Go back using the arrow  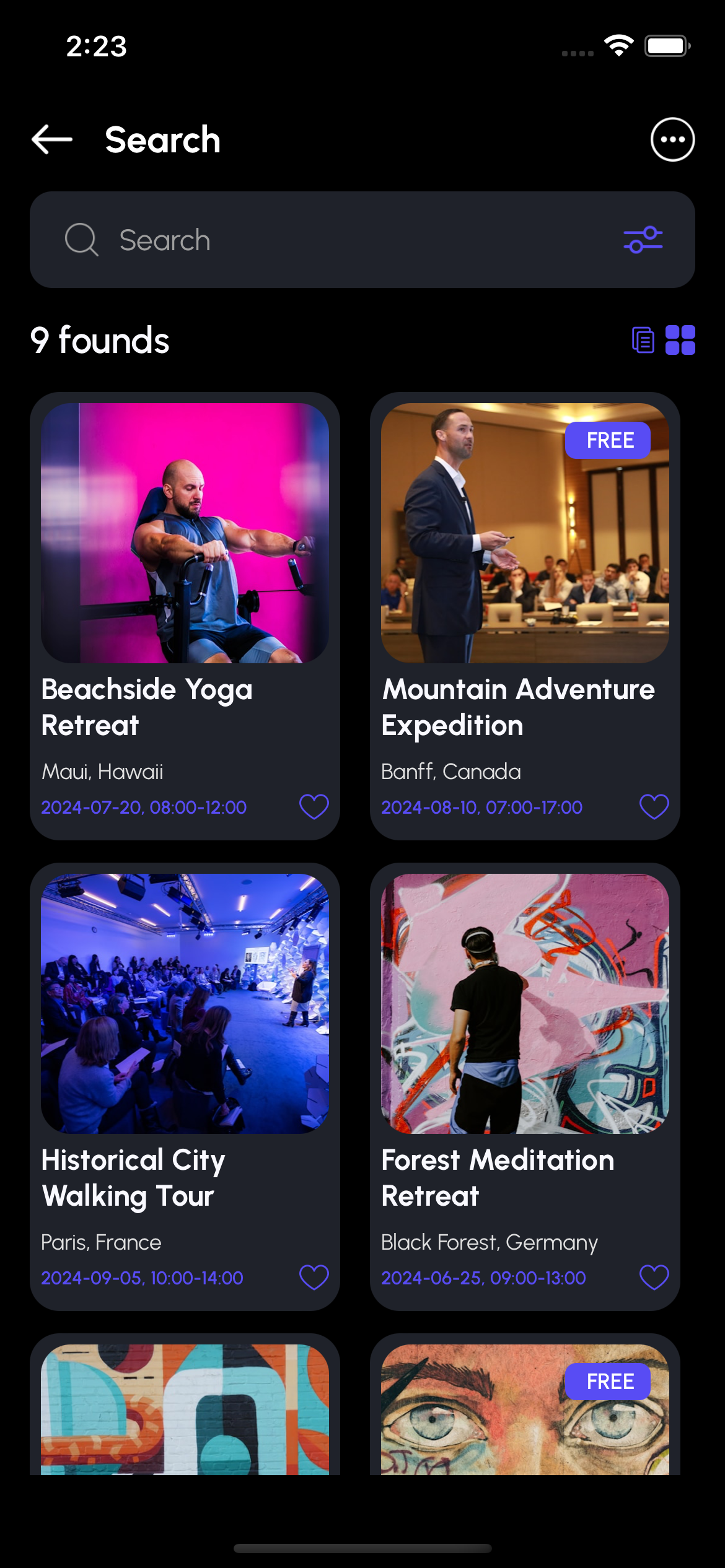pyautogui.click(x=53, y=139)
